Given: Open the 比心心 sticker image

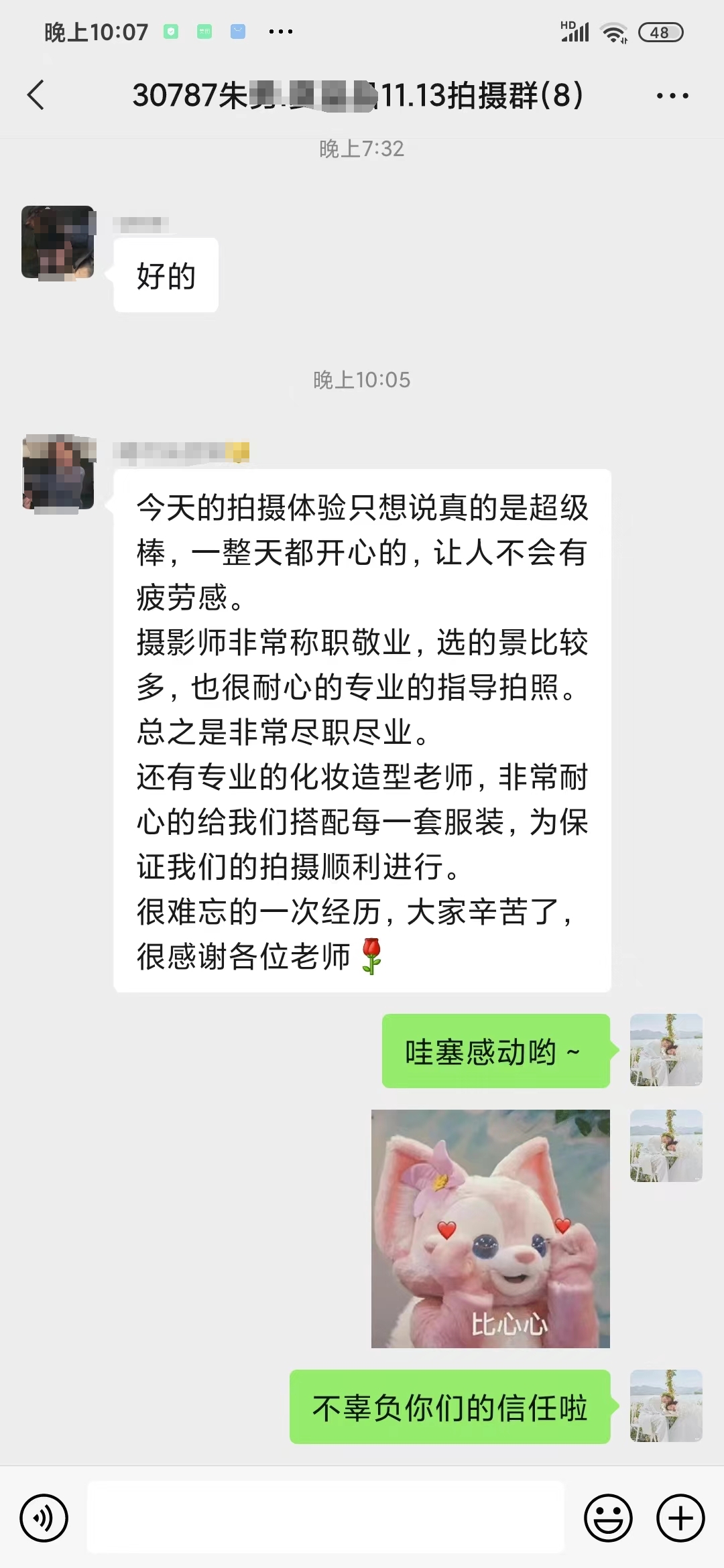Looking at the screenshot, I should (491, 1229).
